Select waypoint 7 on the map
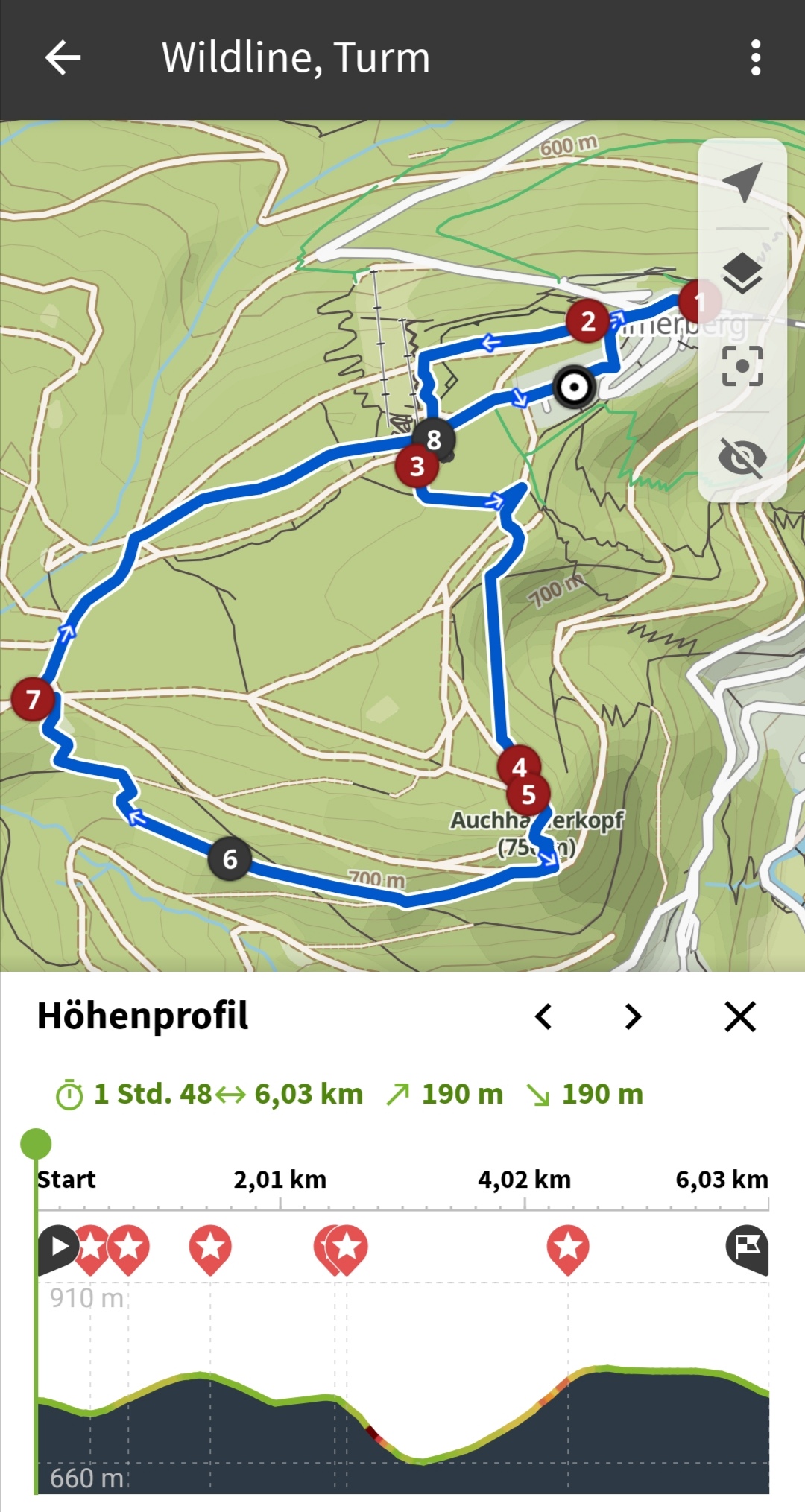Screen dimensions: 805x1512 click(x=33, y=699)
